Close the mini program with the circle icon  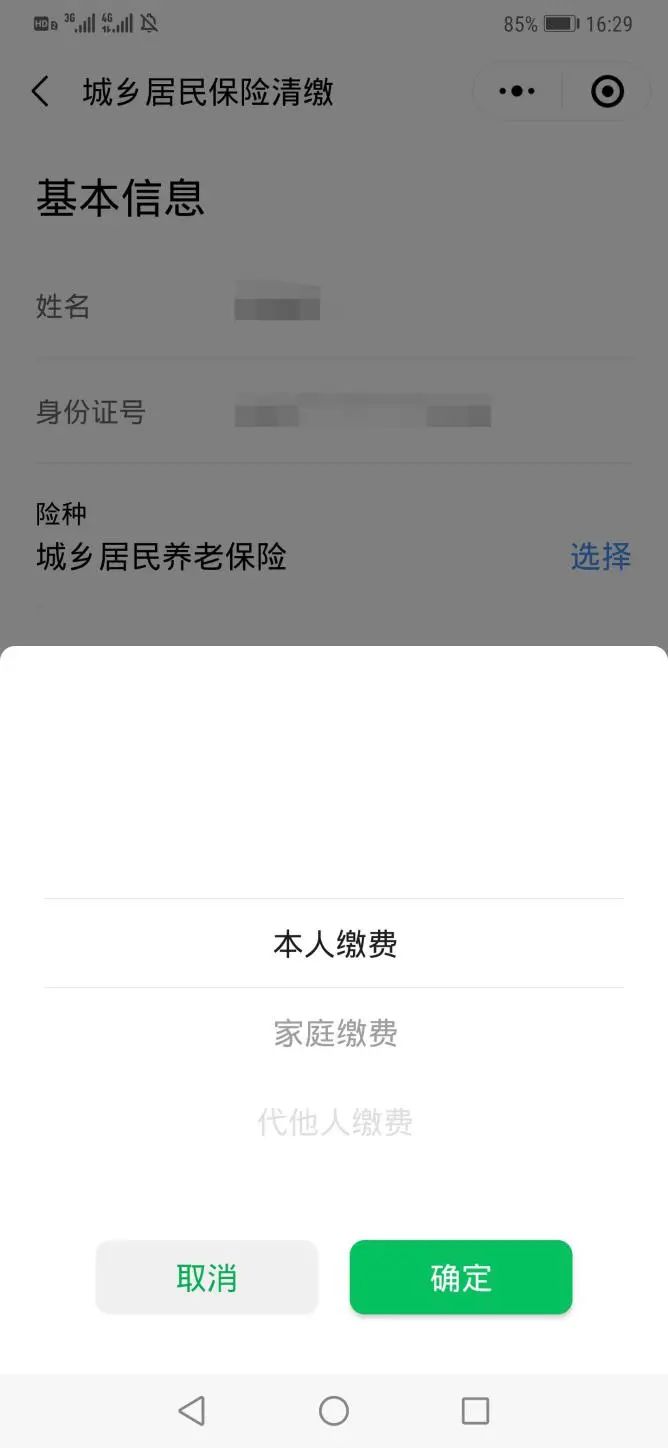607,92
